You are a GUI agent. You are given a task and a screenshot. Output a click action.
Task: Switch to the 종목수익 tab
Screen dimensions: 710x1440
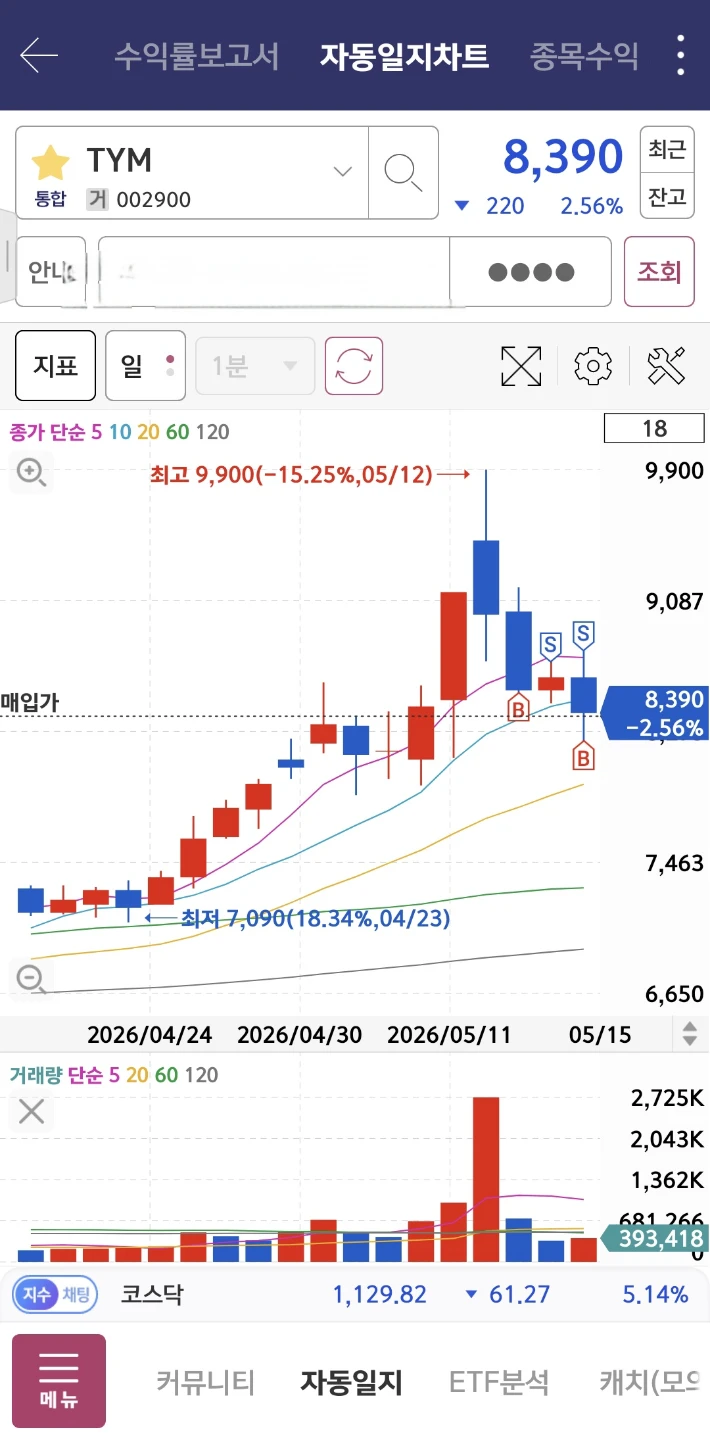(x=584, y=55)
